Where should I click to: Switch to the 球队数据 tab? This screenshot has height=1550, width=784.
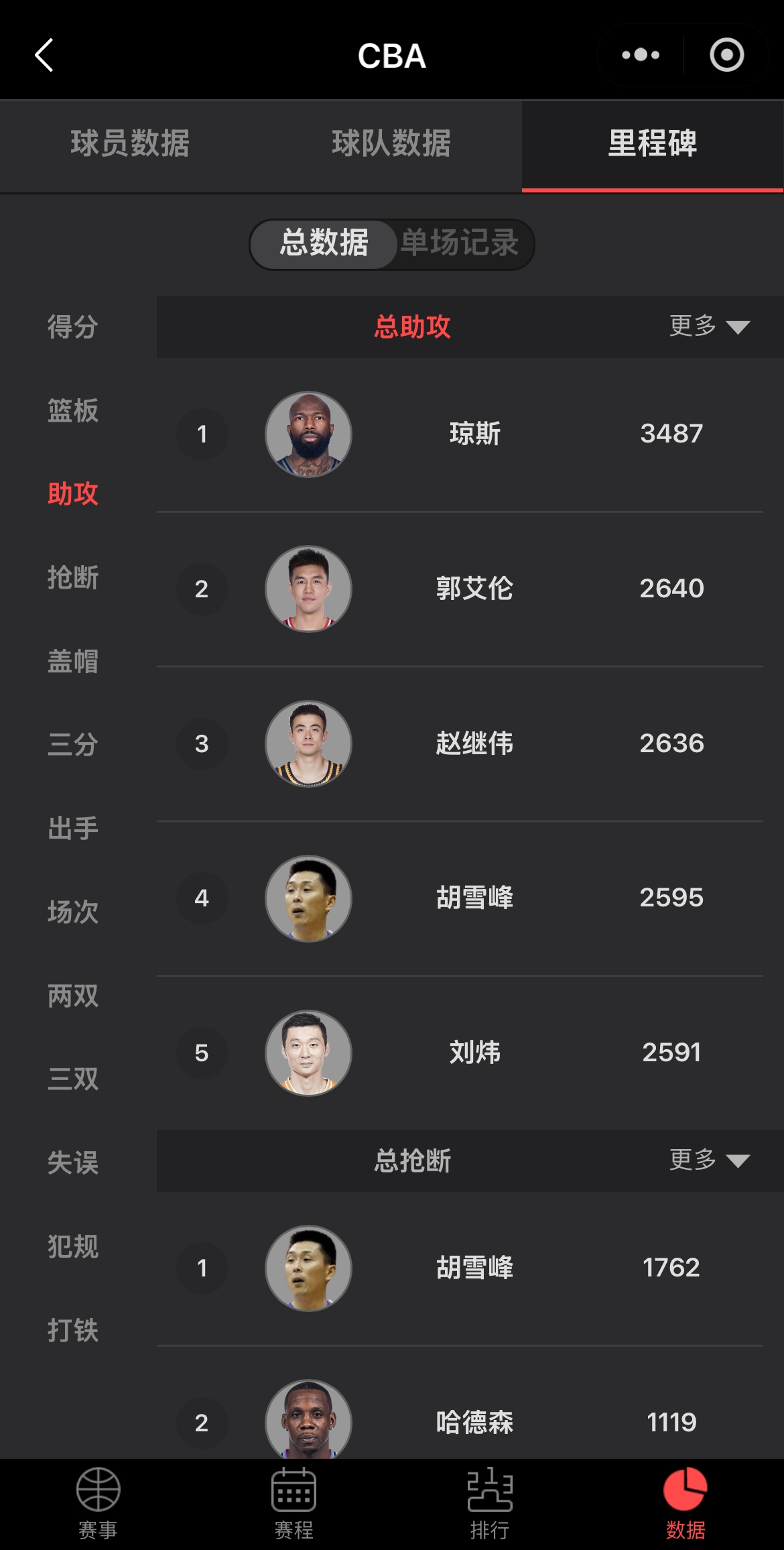coord(391,143)
